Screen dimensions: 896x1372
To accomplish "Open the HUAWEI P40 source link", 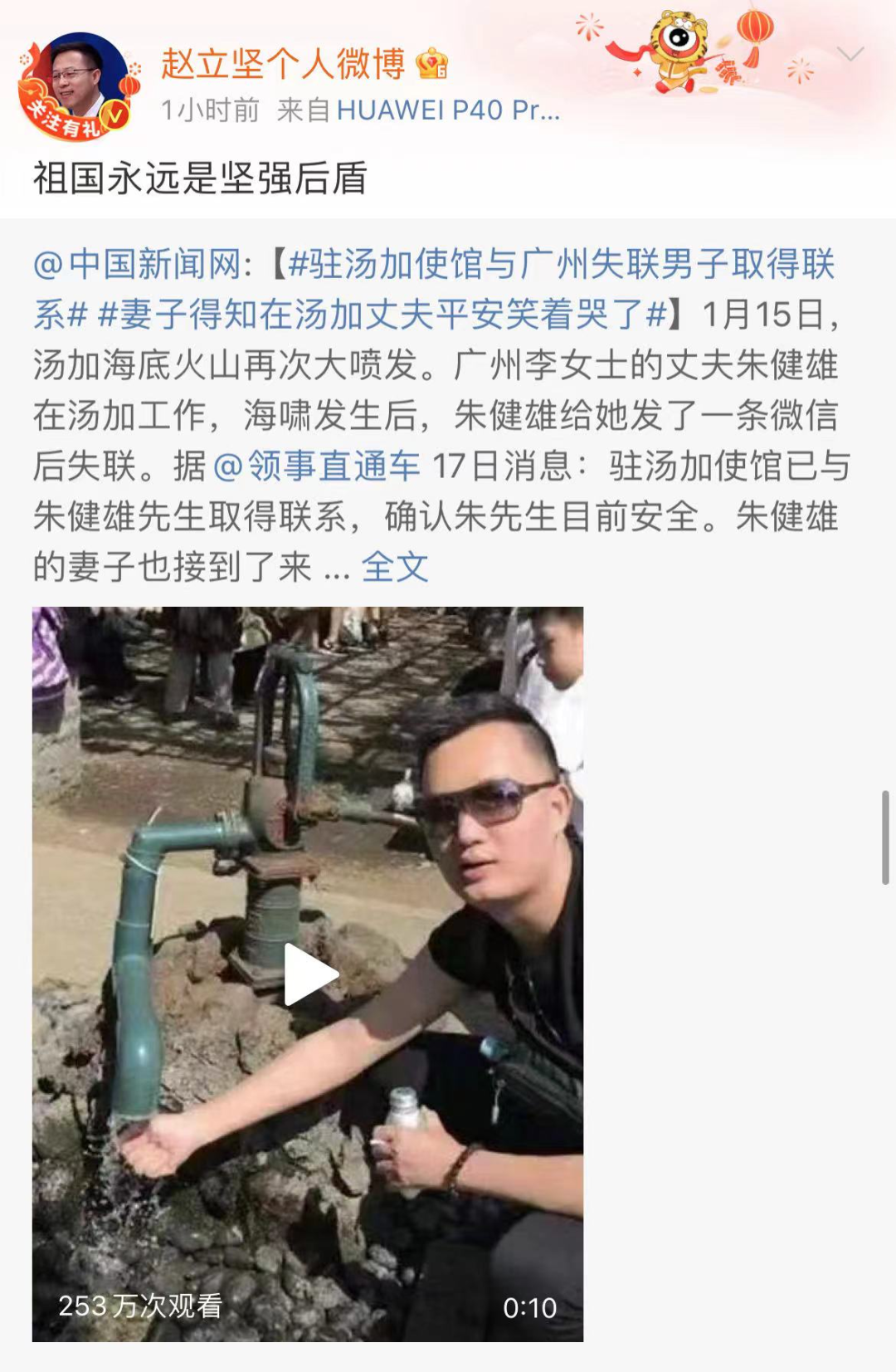I will point(448,110).
